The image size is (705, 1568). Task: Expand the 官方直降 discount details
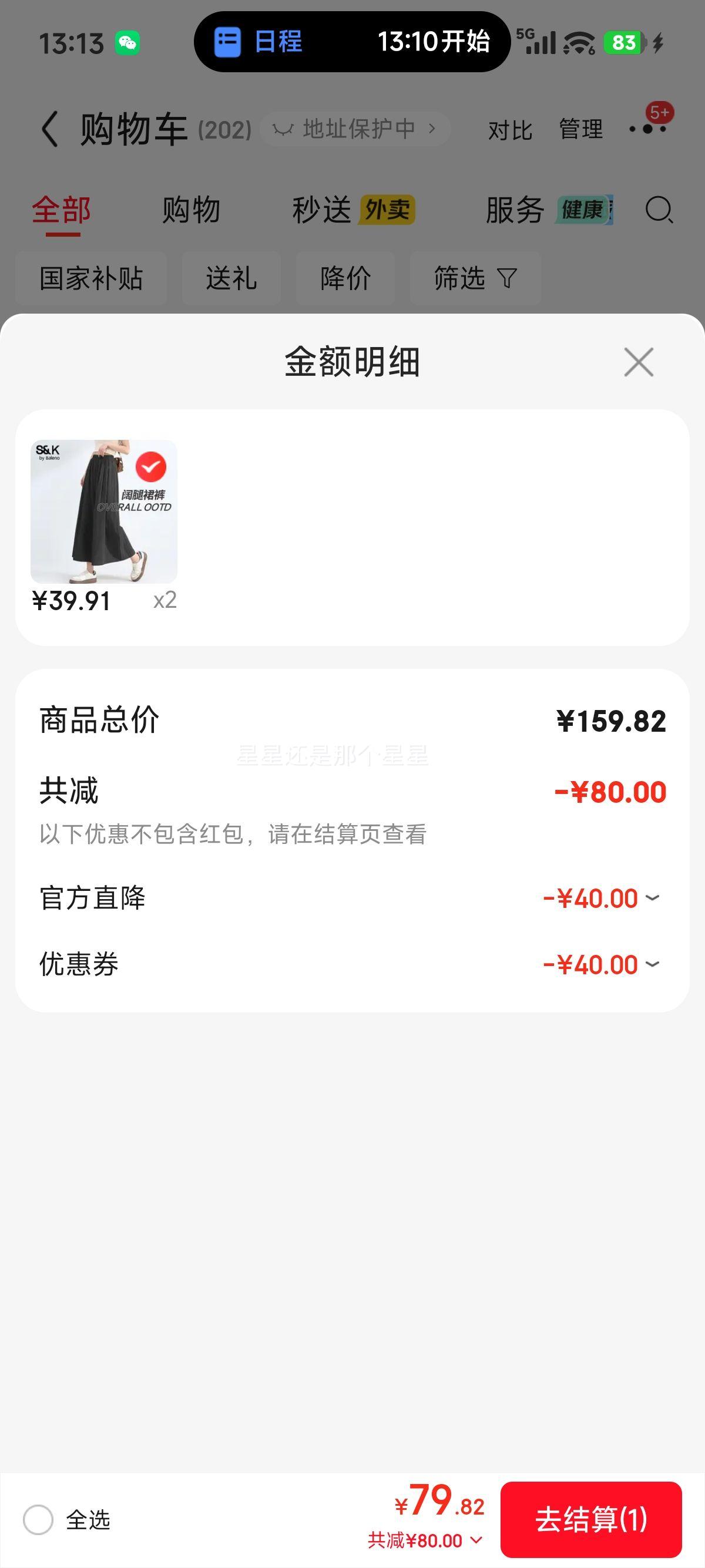[x=652, y=899]
